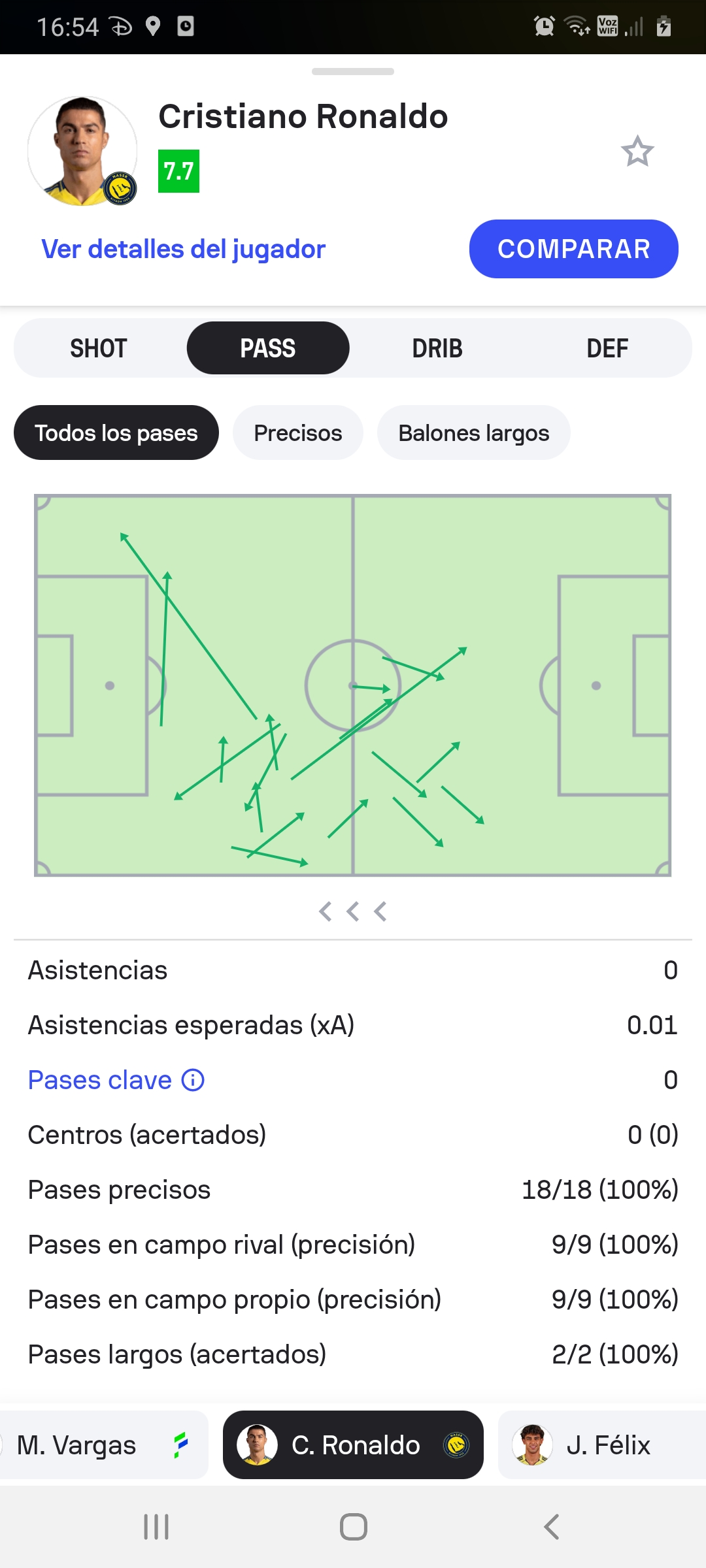Image resolution: width=706 pixels, height=1568 pixels.
Task: Go back with system back button
Action: pos(551,1527)
